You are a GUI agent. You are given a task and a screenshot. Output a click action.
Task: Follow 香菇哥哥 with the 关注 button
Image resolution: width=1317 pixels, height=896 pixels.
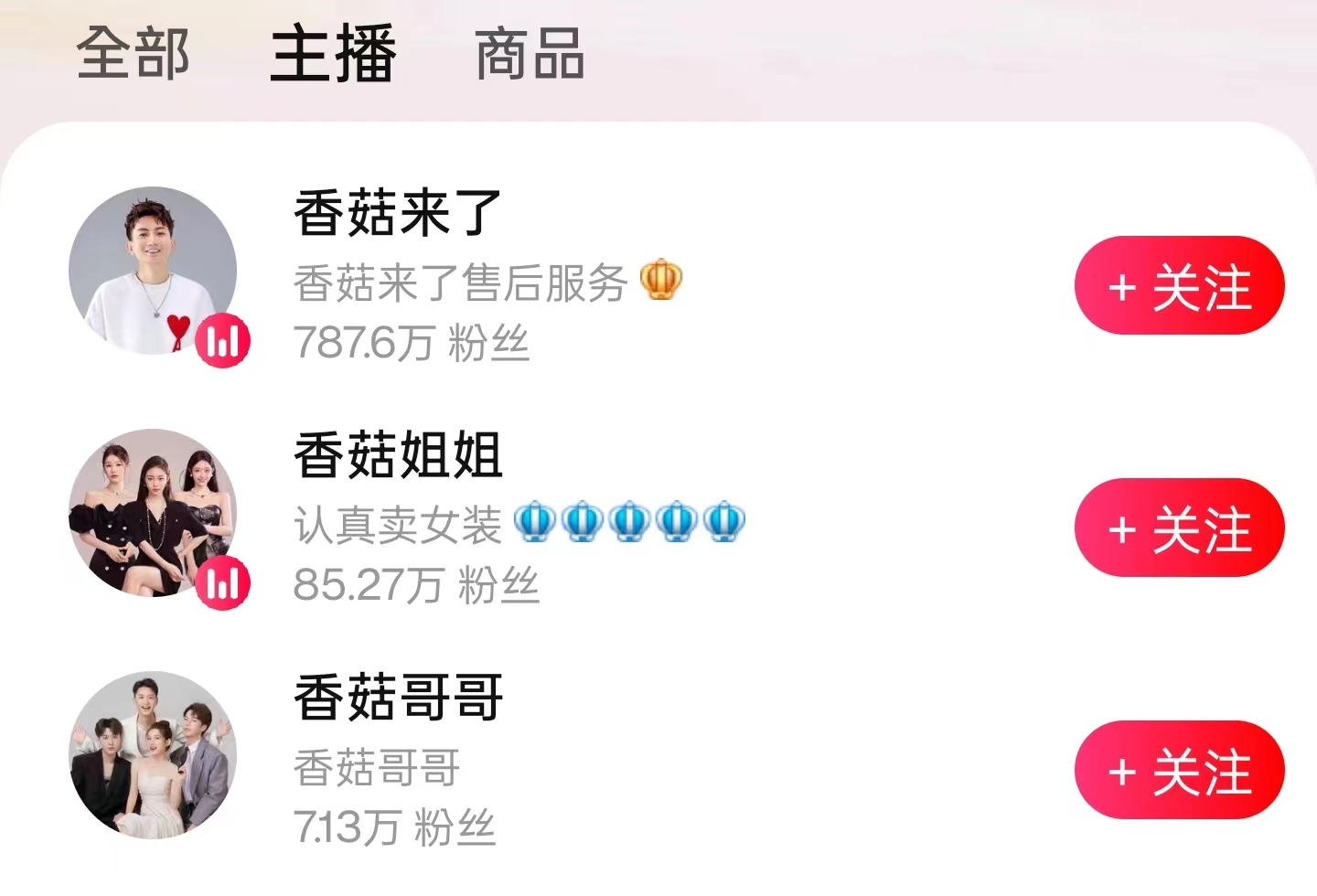tap(1179, 771)
